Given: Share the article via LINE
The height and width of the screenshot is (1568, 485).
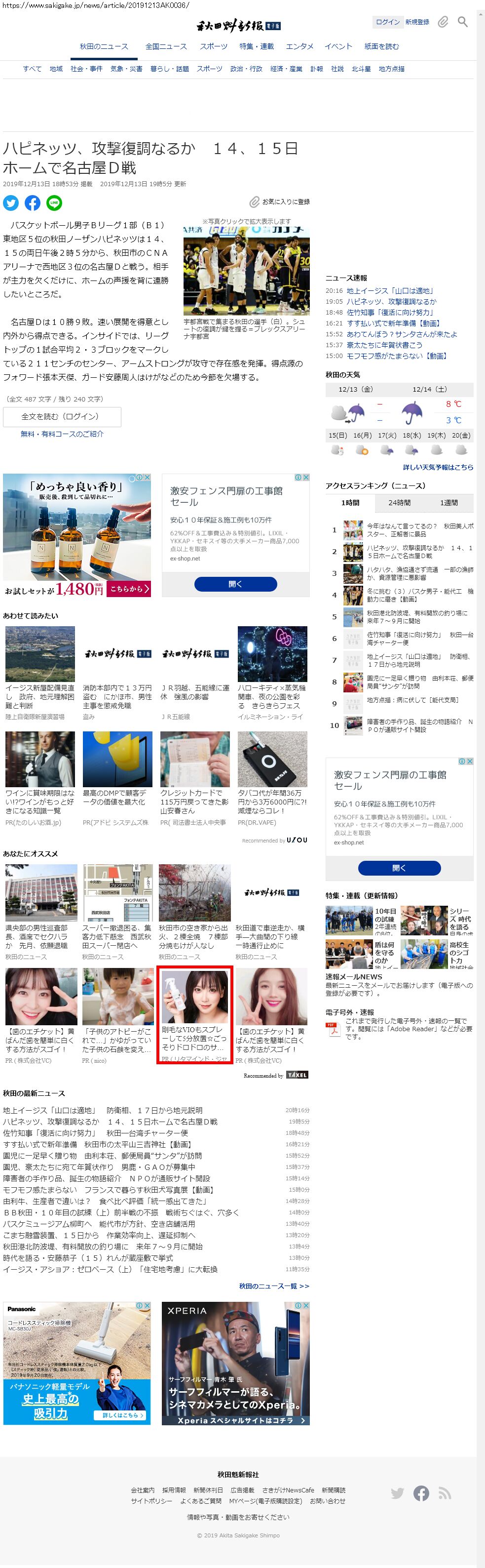Looking at the screenshot, I should (54, 202).
